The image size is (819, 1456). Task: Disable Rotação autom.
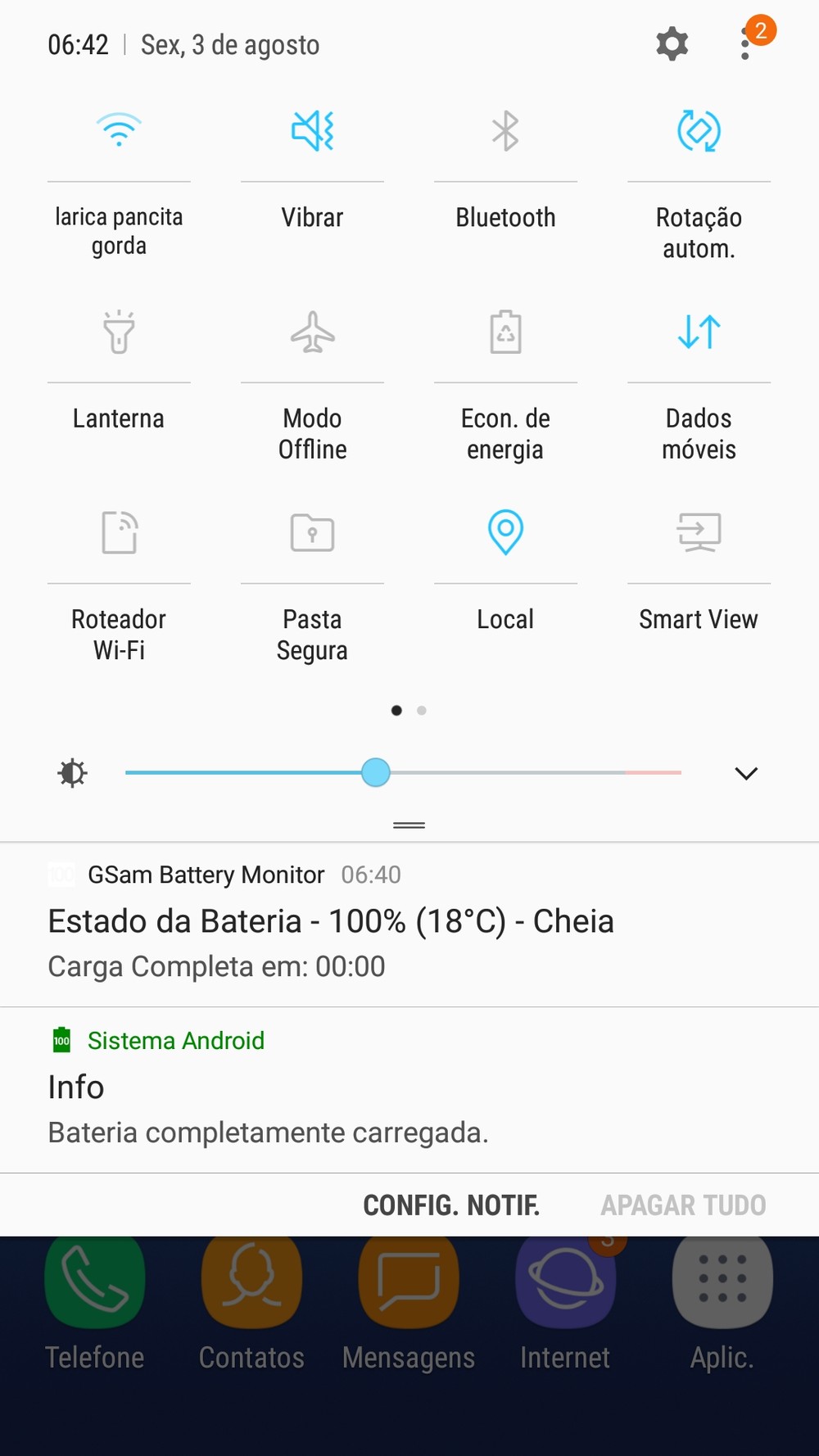click(699, 131)
